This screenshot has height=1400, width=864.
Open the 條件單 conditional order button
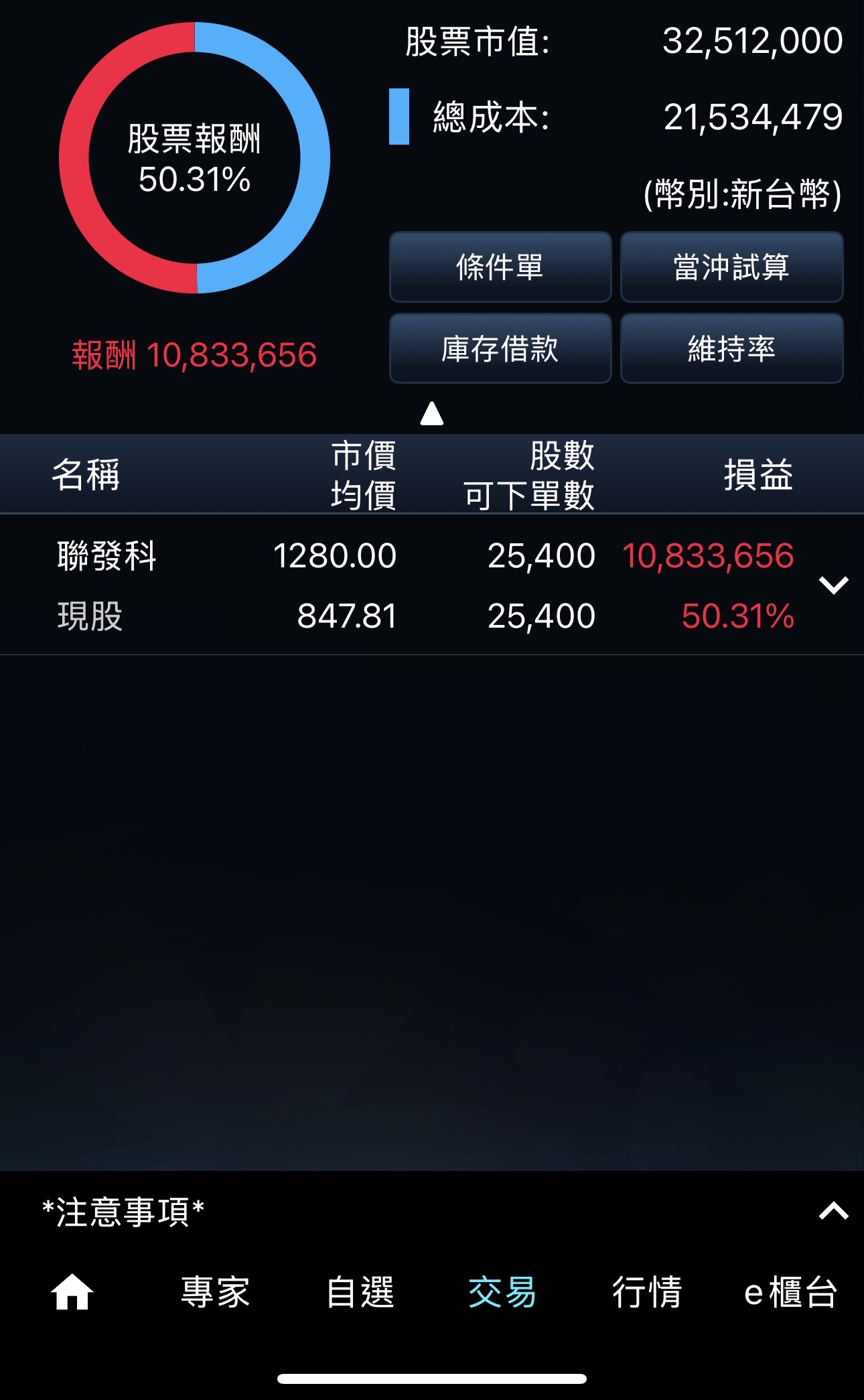(x=500, y=267)
